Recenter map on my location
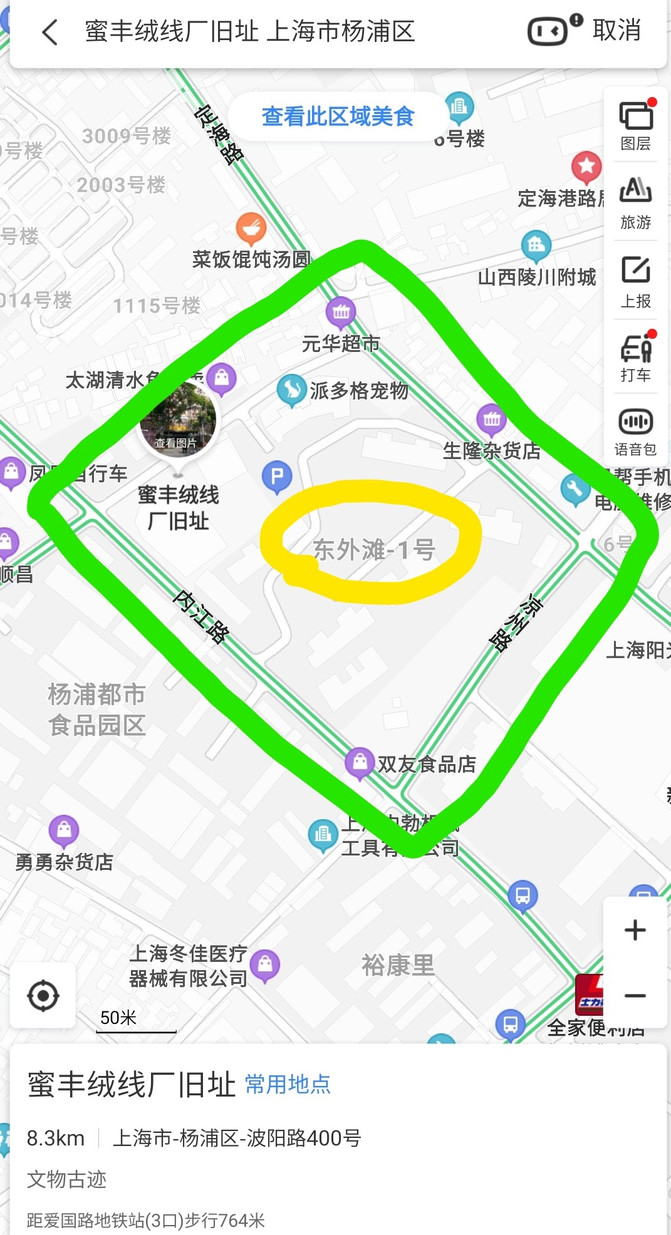This screenshot has width=671, height=1235. pos(43,996)
